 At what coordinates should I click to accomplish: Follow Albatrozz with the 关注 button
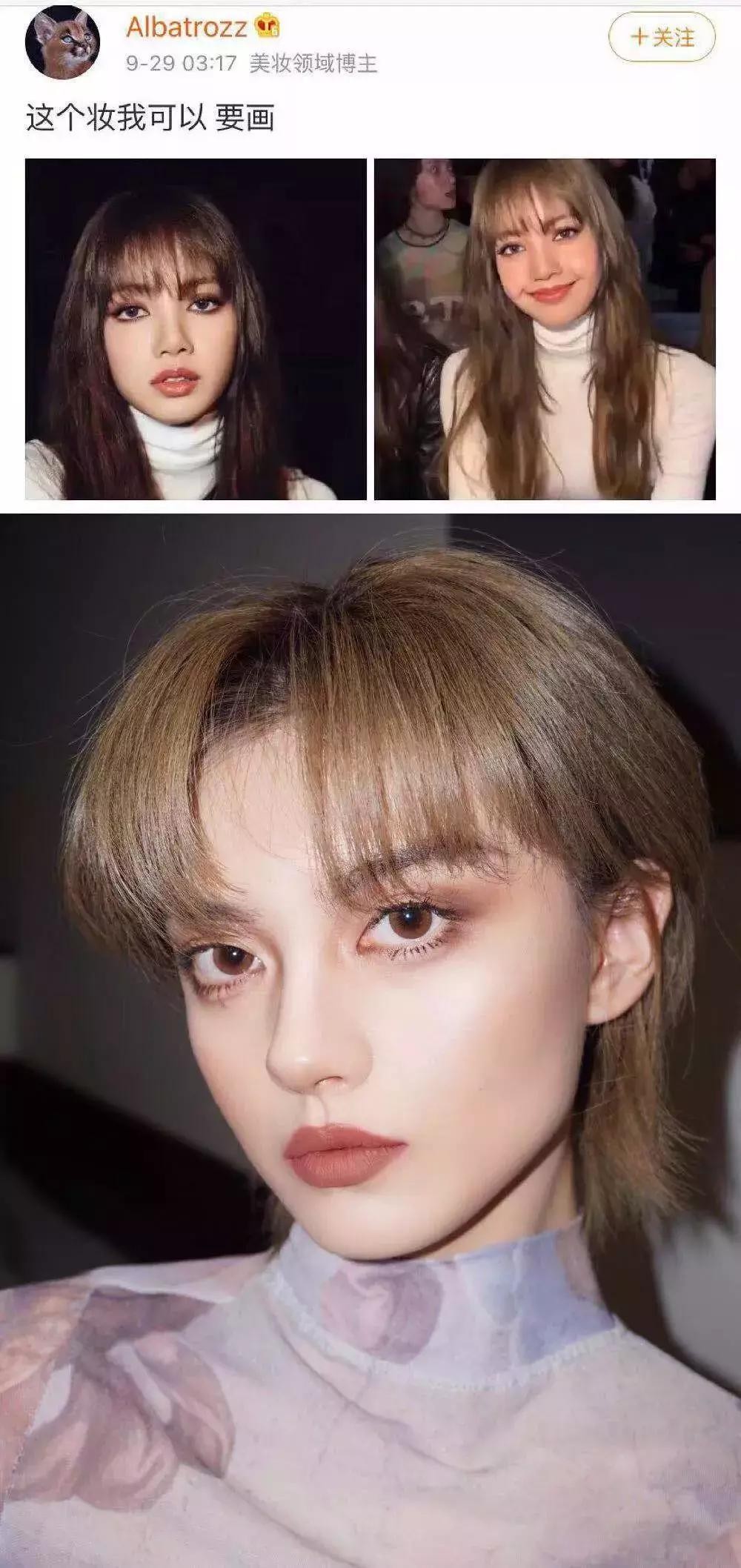point(662,36)
